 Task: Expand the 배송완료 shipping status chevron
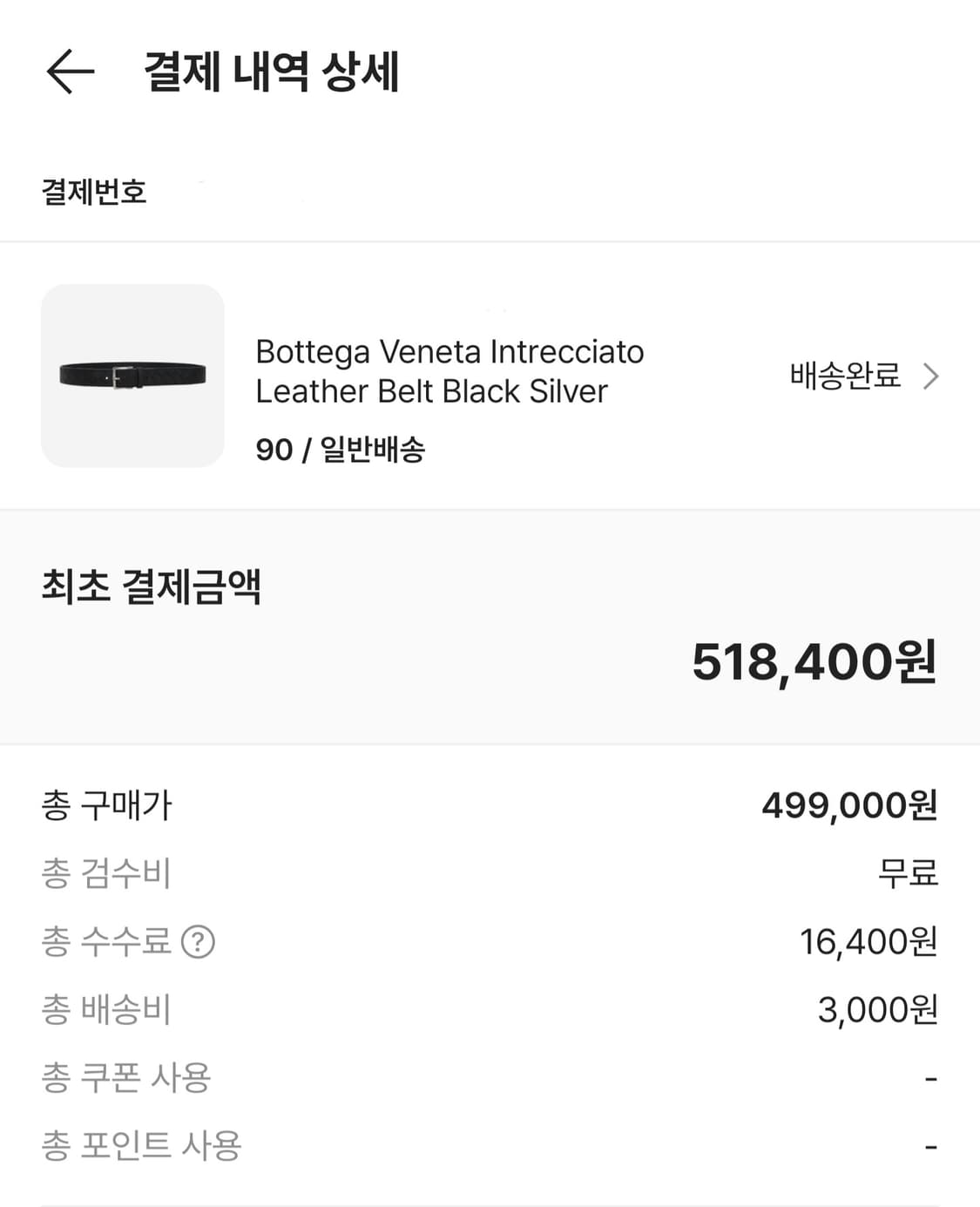(x=933, y=376)
